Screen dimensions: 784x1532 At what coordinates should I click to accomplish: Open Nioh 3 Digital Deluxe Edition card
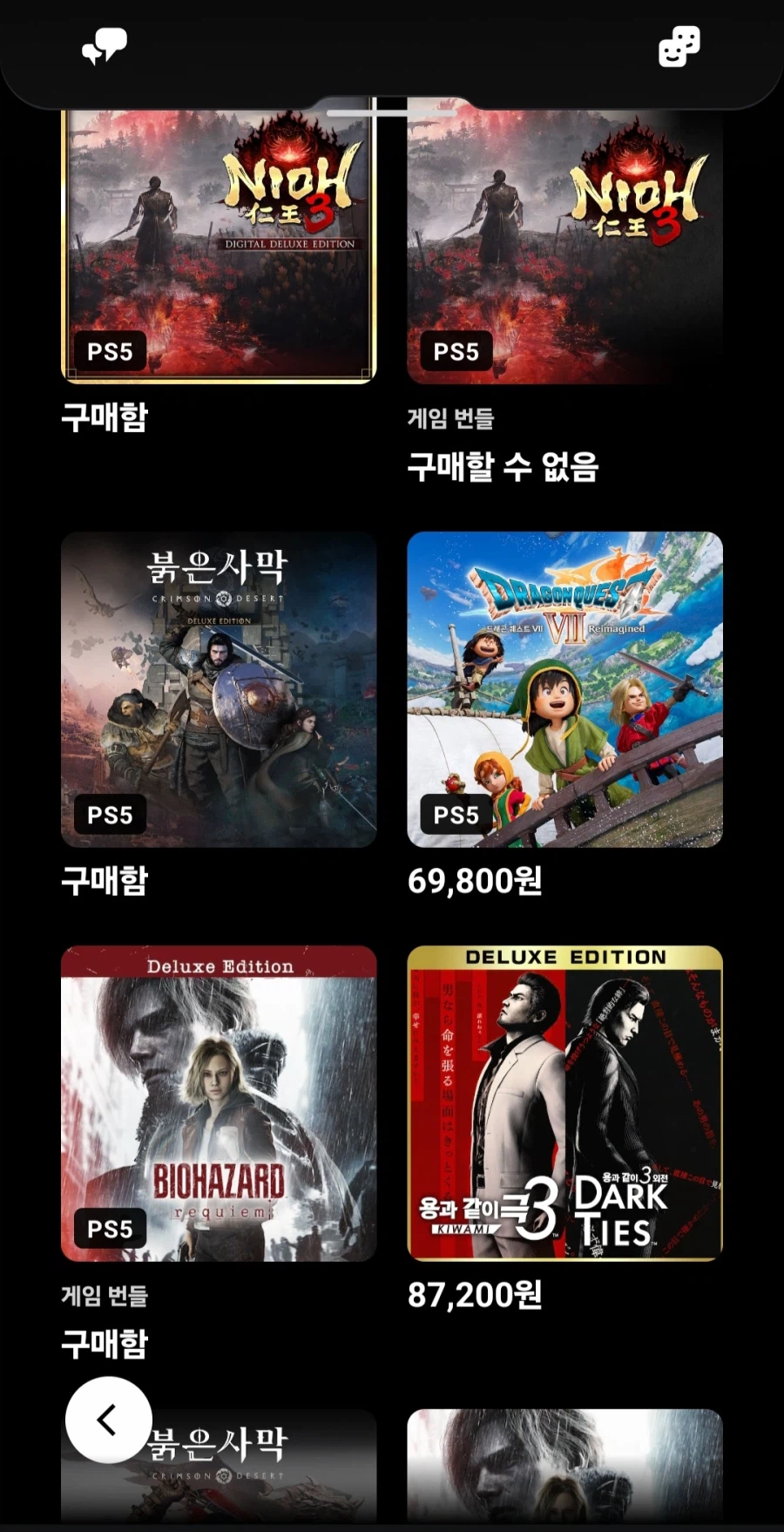[x=218, y=248]
